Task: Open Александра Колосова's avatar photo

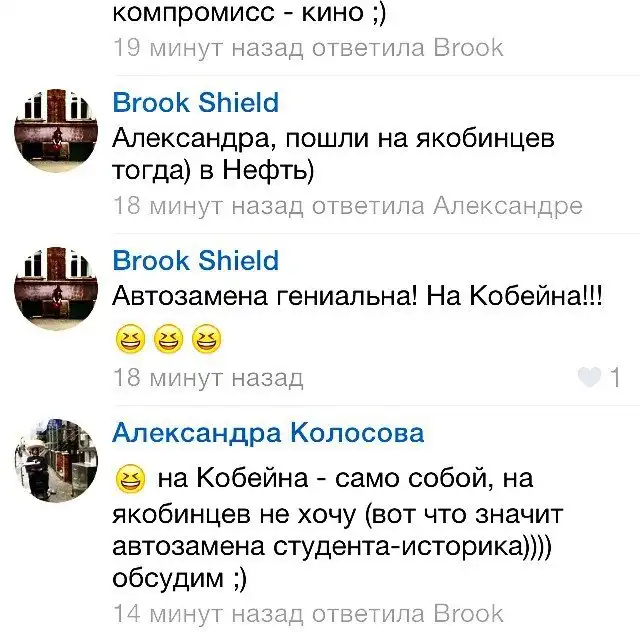Action: click(55, 460)
